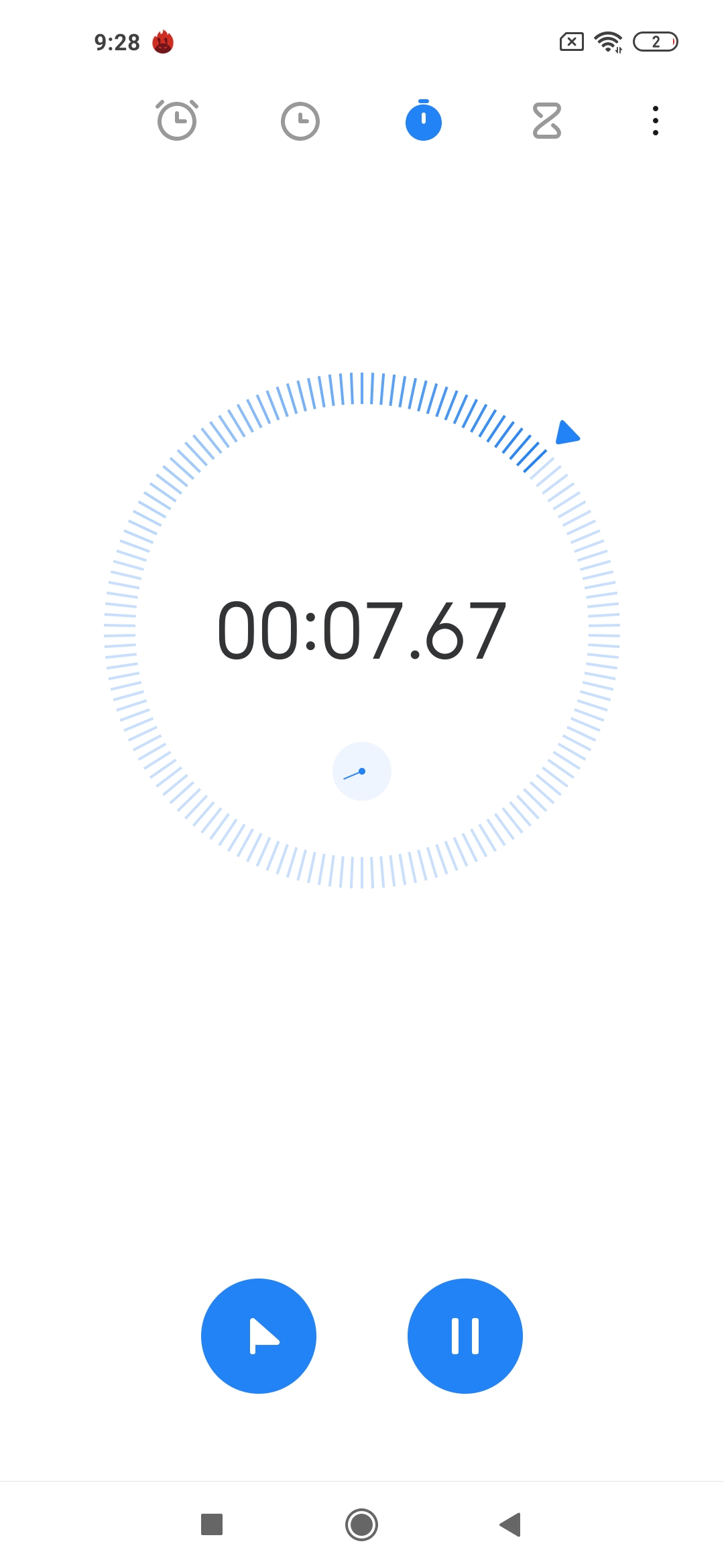724x1568 pixels.
Task: Pause the running stopwatch
Action: point(465,1336)
